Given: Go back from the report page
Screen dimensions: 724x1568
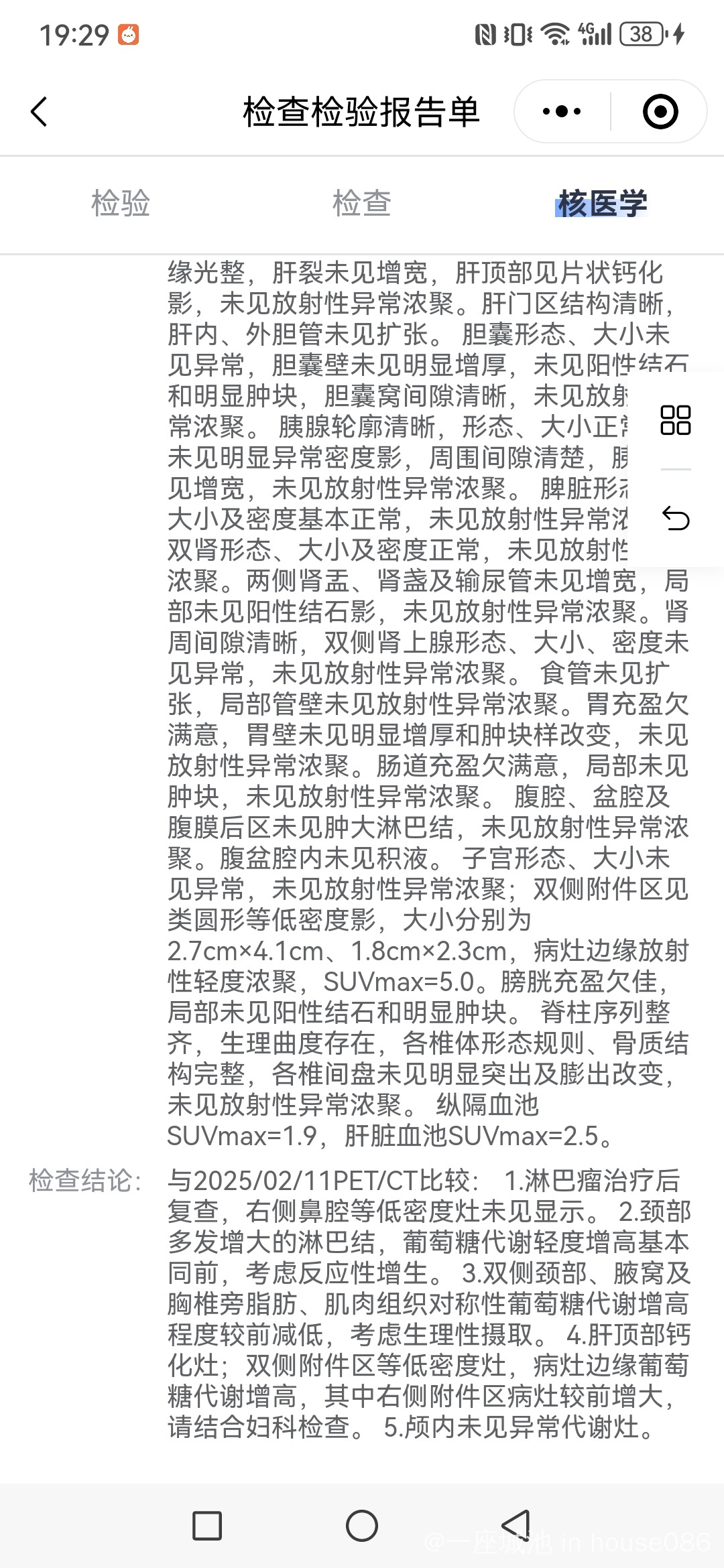Looking at the screenshot, I should coord(40,111).
